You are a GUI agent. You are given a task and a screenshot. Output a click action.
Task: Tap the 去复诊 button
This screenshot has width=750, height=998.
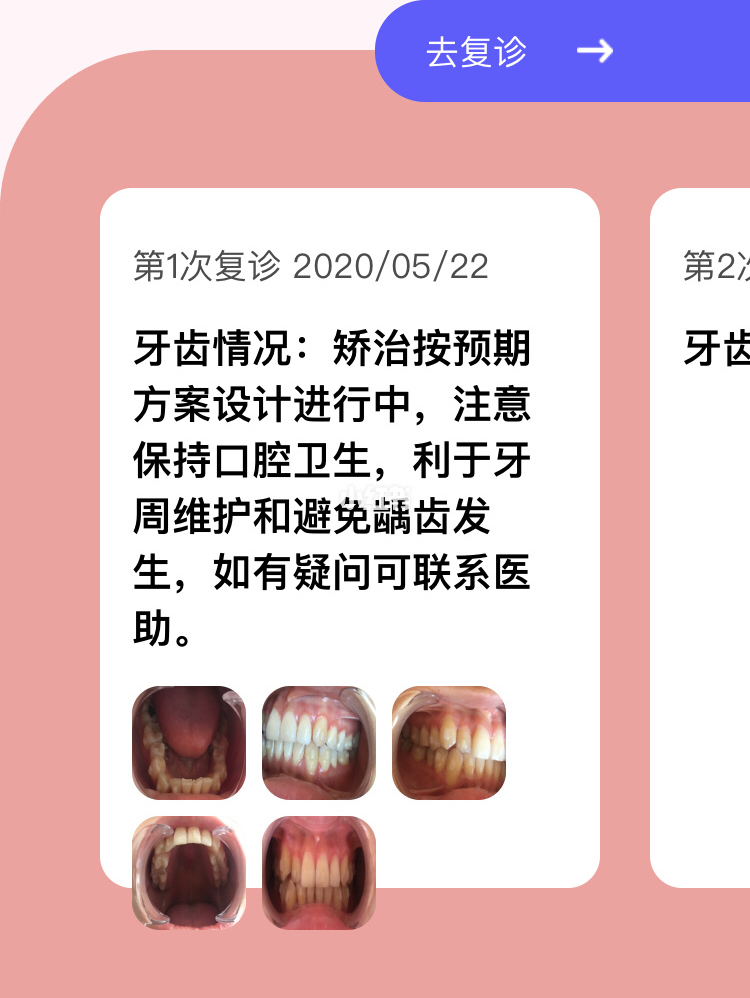(520, 52)
